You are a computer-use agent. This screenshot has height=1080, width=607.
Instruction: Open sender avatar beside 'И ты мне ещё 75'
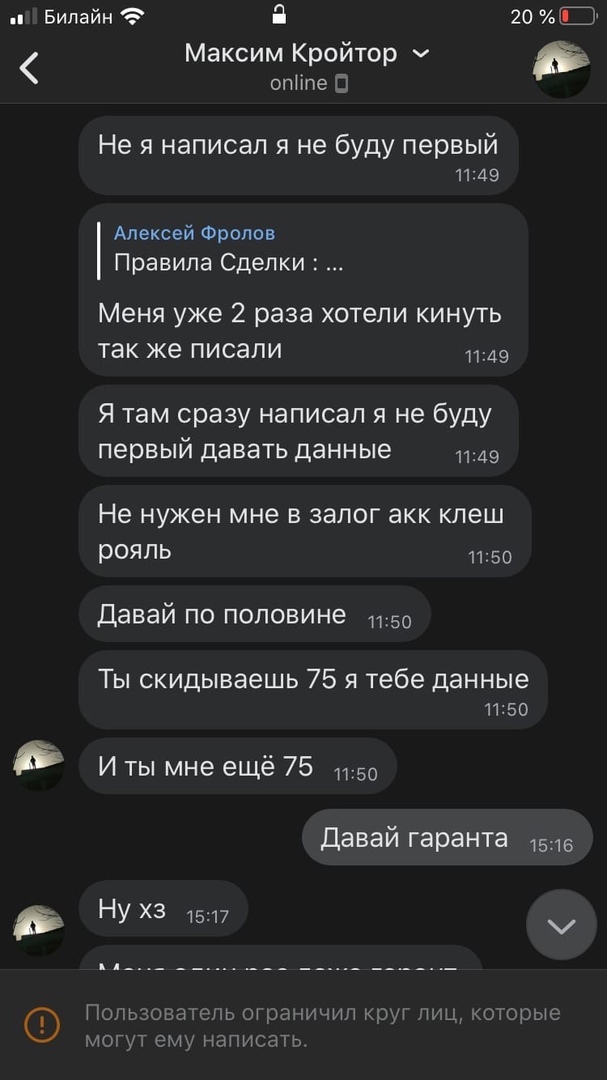(38, 766)
